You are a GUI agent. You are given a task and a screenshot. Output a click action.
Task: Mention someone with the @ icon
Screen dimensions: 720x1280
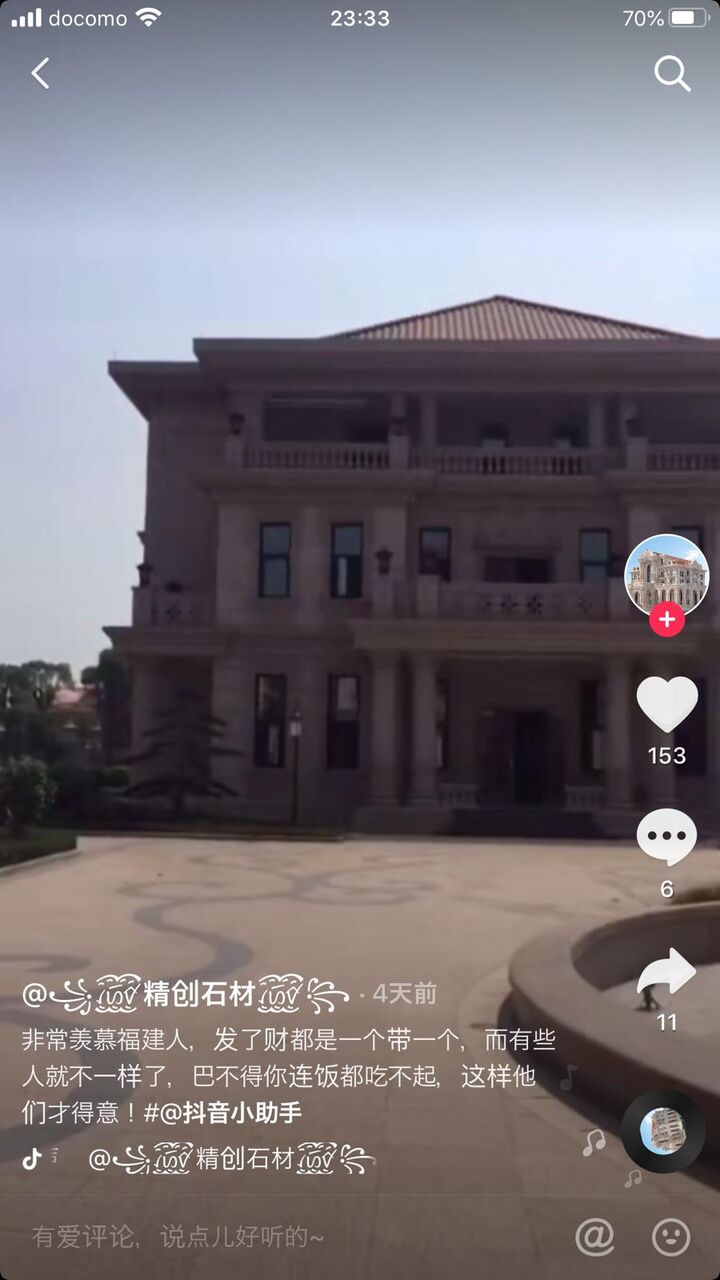click(594, 1237)
